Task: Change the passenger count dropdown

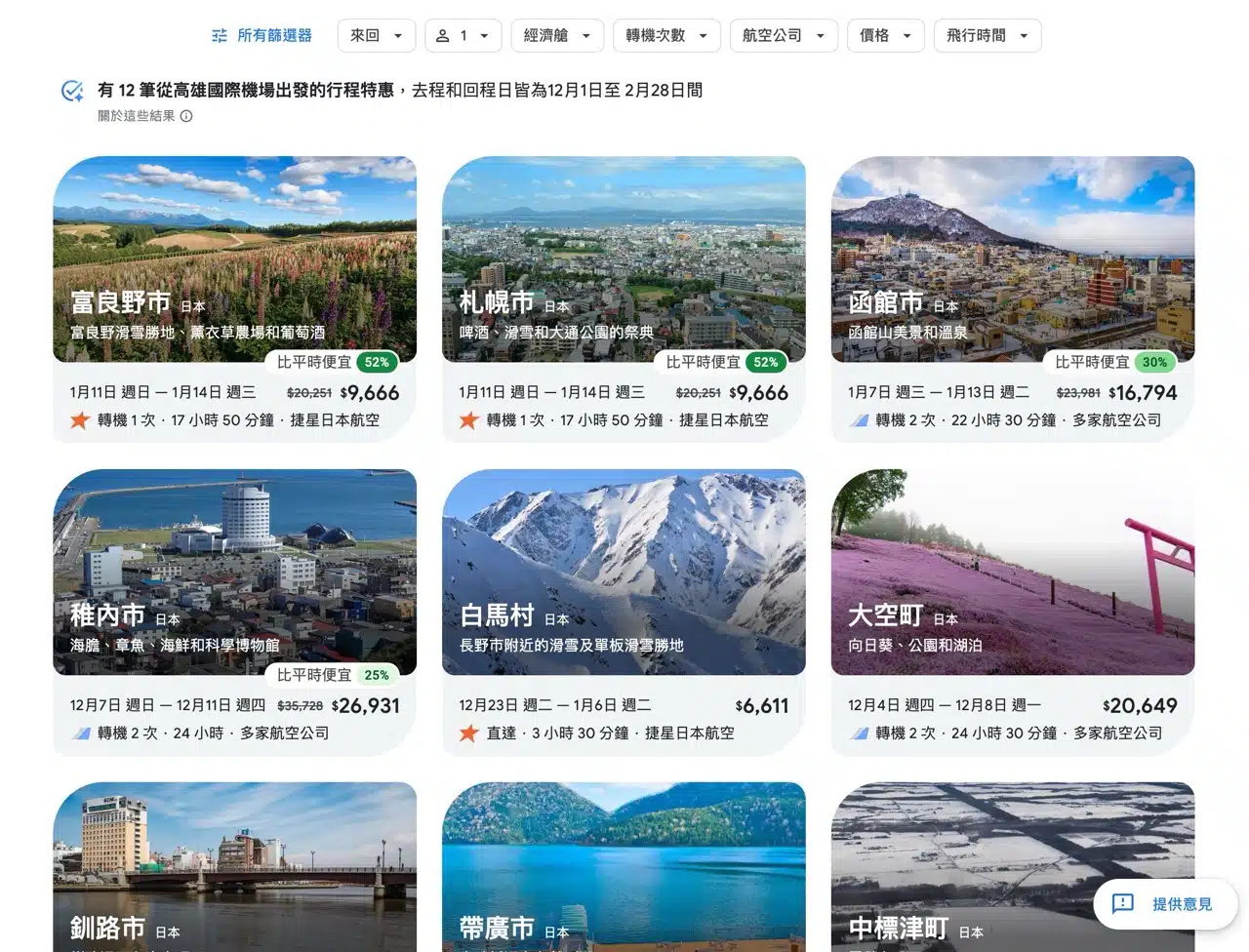Action: 463,36
